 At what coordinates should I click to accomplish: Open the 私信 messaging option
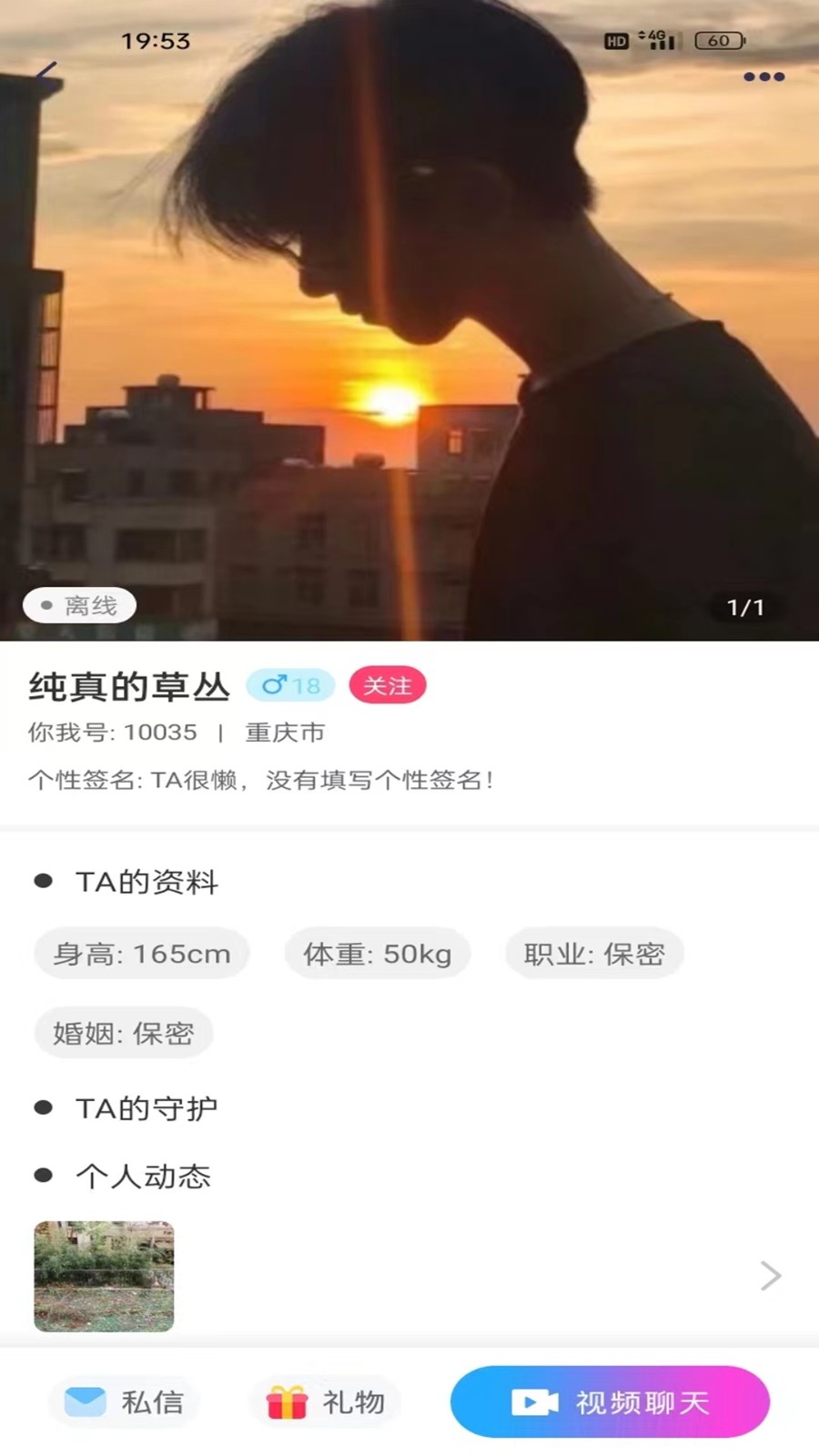(123, 1402)
